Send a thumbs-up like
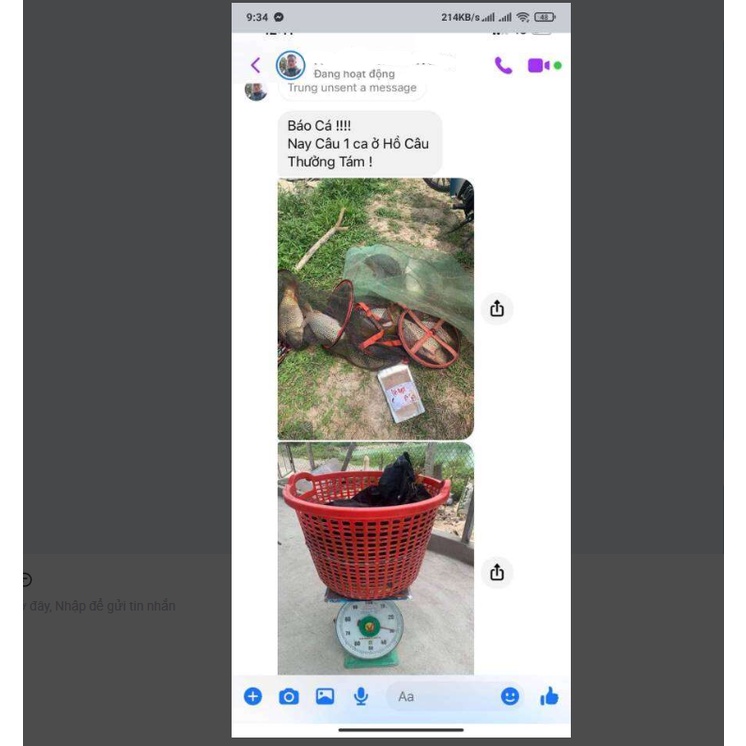Viewport: 746px width, 746px height. (549, 696)
